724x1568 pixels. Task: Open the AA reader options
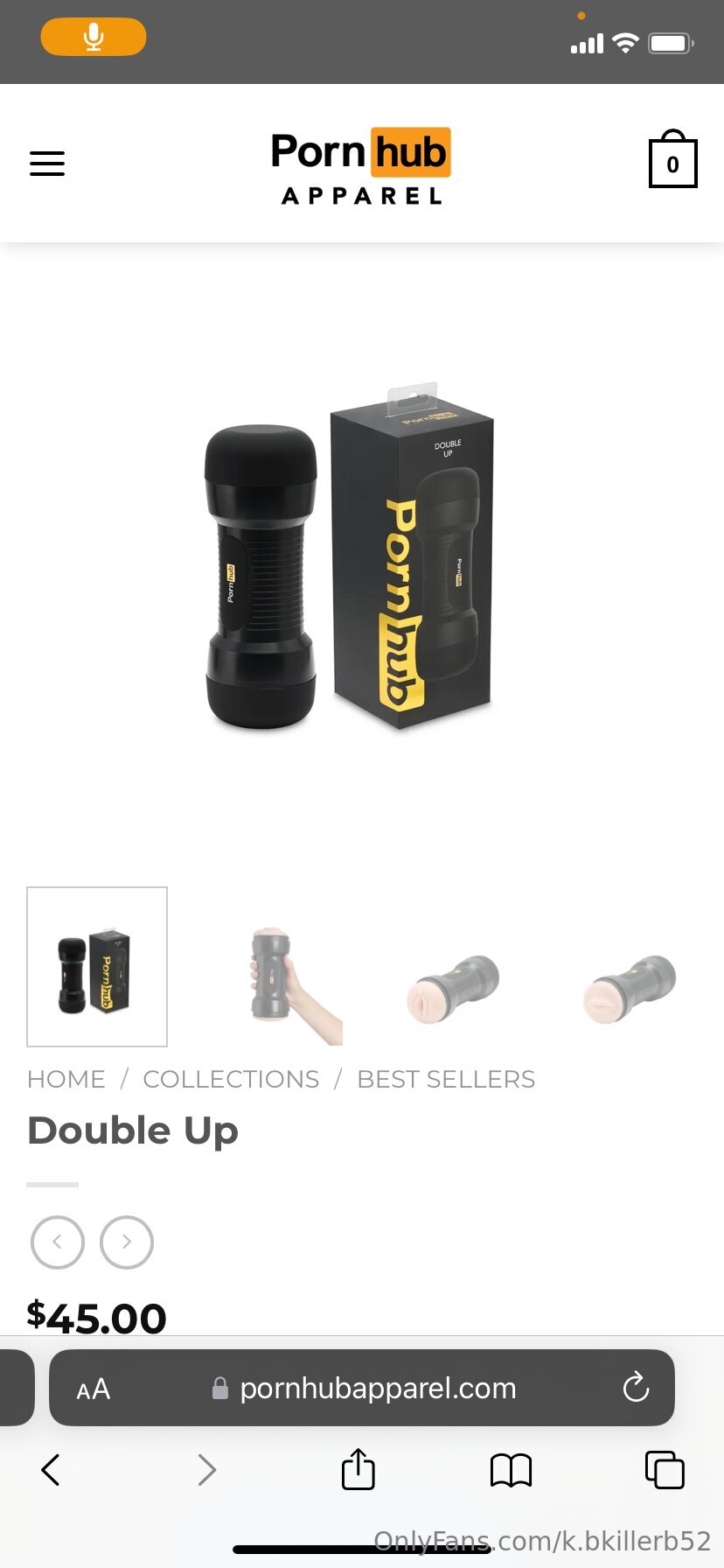(94, 1389)
